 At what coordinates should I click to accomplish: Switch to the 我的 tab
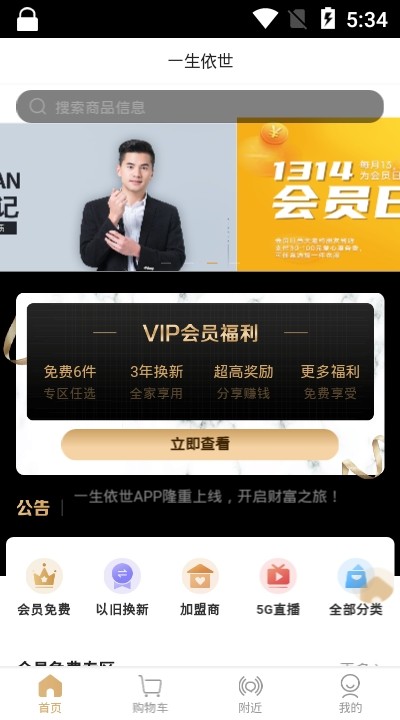coord(350,694)
